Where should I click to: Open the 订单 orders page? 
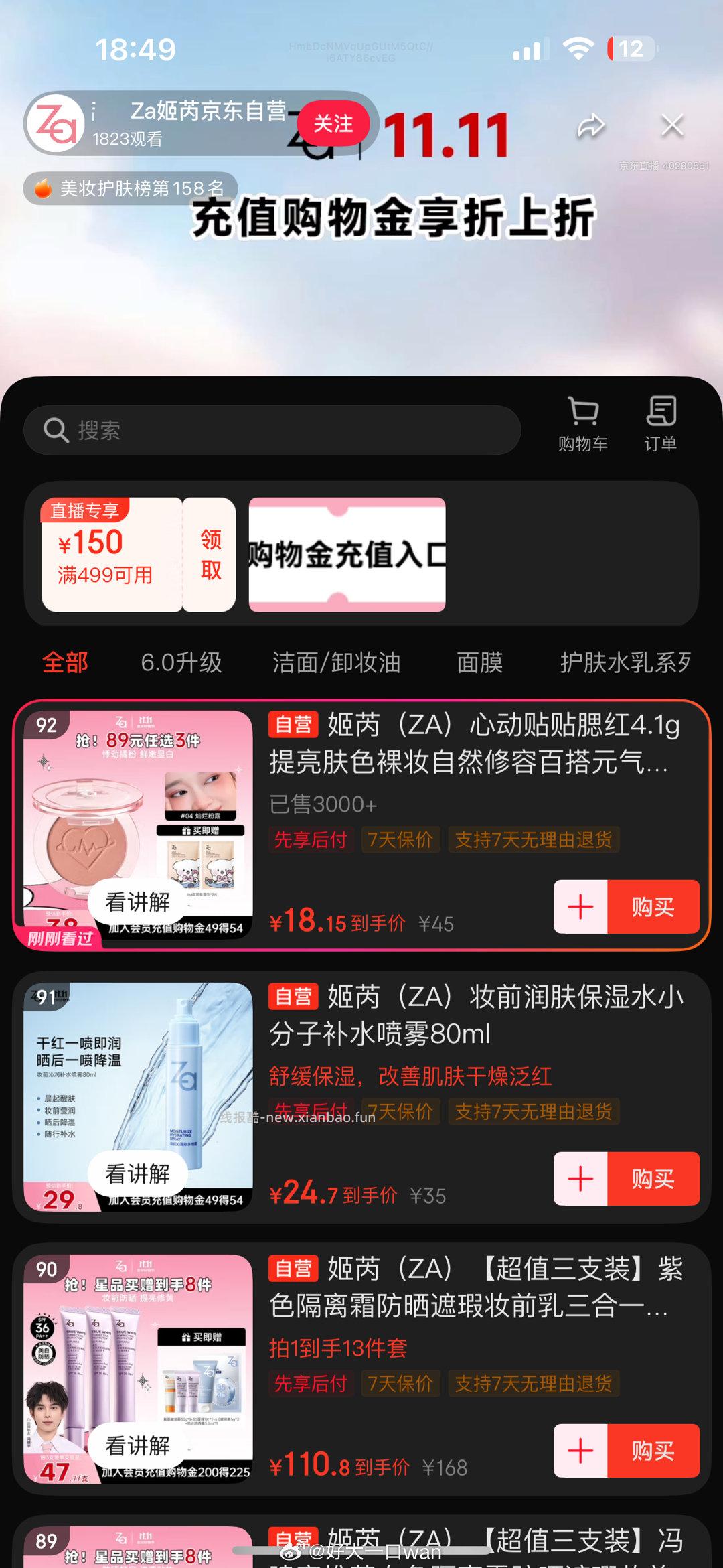(x=661, y=422)
